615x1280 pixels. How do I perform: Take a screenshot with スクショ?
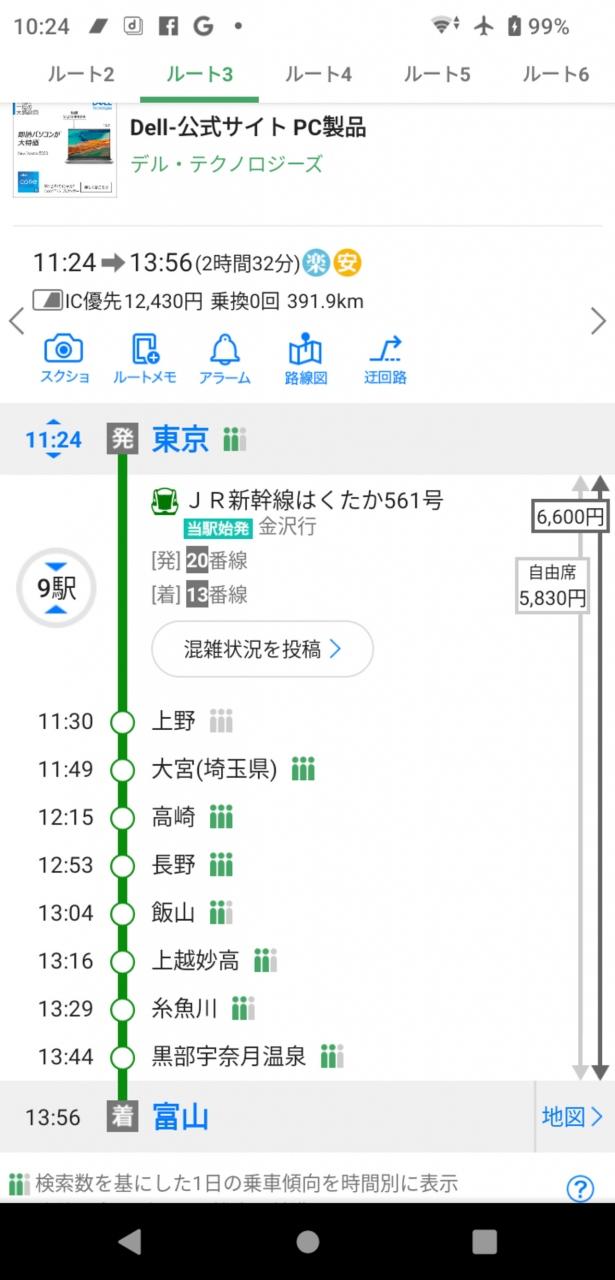[64, 359]
